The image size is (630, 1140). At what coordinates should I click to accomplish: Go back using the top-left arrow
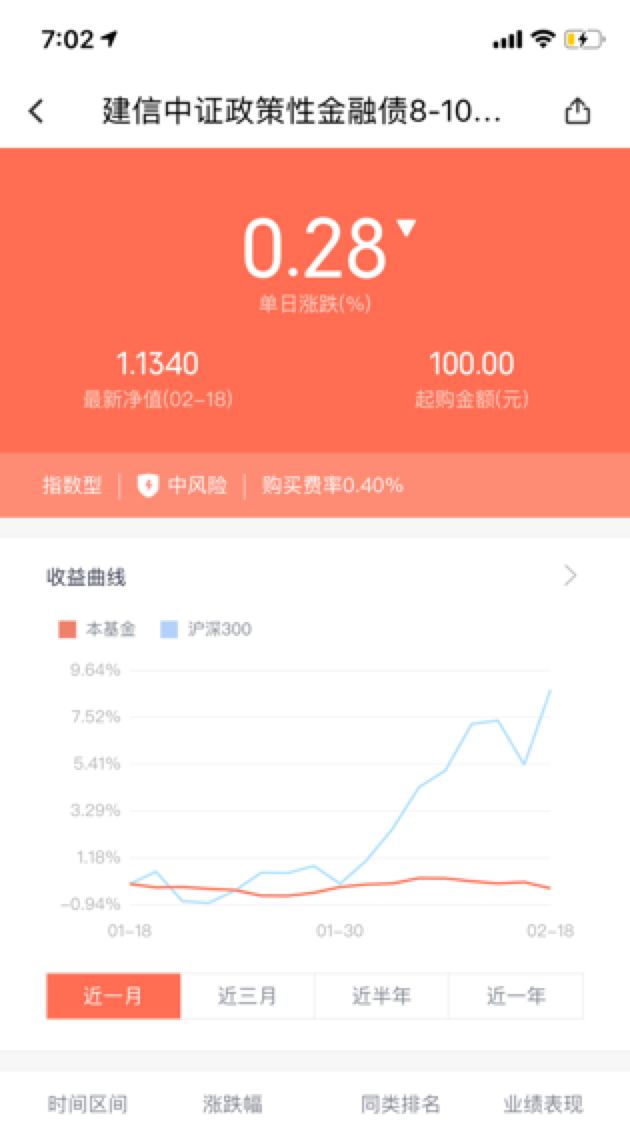point(36,111)
